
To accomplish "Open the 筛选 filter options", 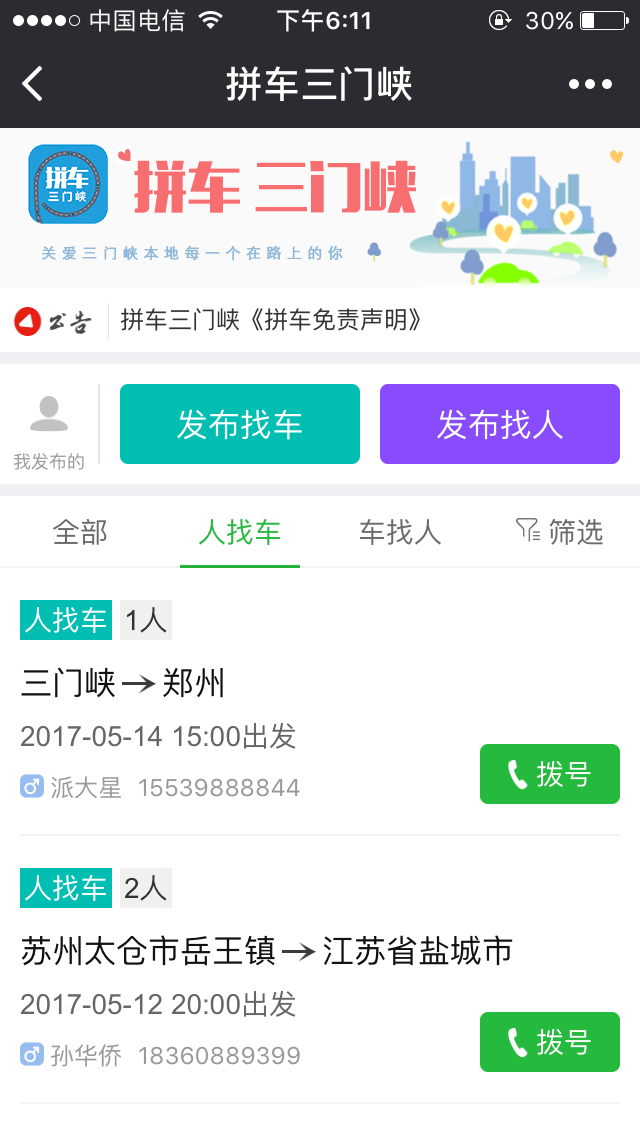I will point(560,532).
